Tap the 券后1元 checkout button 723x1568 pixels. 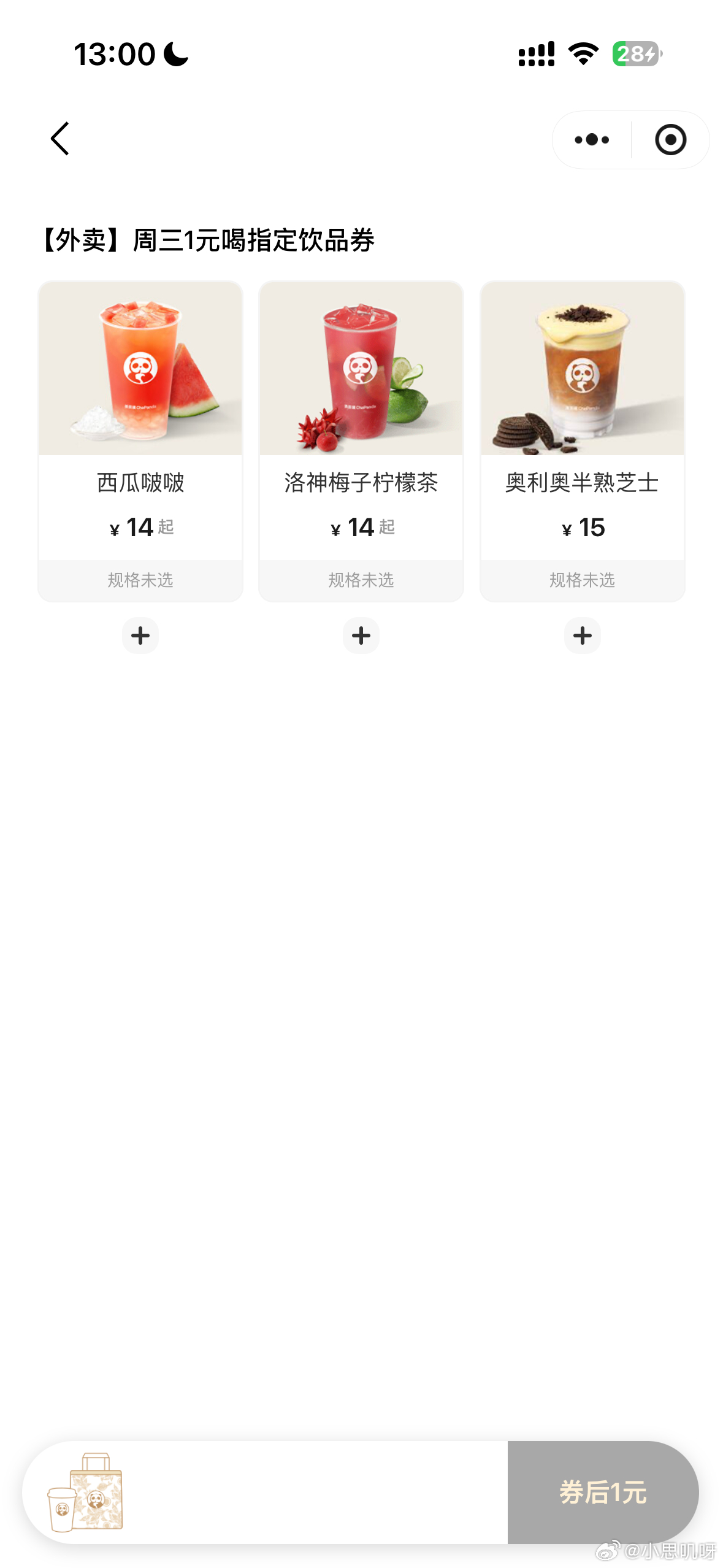602,1492
